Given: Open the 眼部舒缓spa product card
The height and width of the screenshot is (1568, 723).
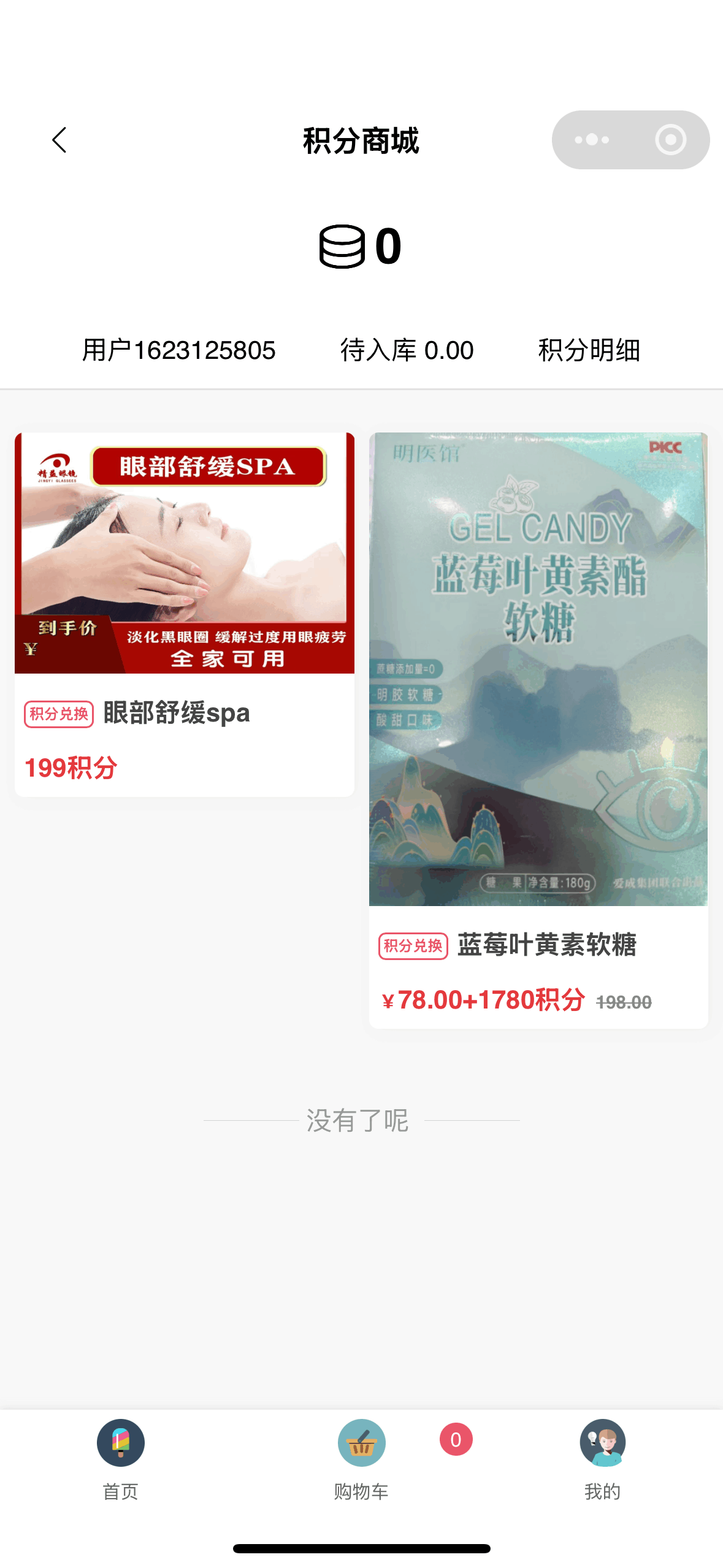Looking at the screenshot, I should (184, 613).
